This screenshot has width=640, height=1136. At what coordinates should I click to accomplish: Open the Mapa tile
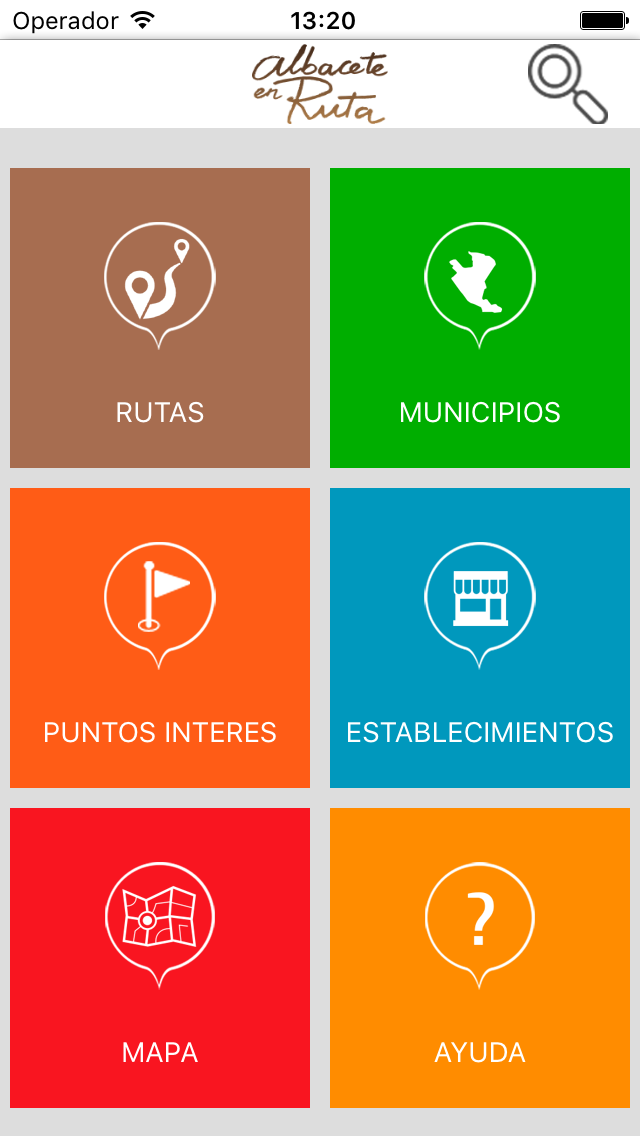coord(159,958)
